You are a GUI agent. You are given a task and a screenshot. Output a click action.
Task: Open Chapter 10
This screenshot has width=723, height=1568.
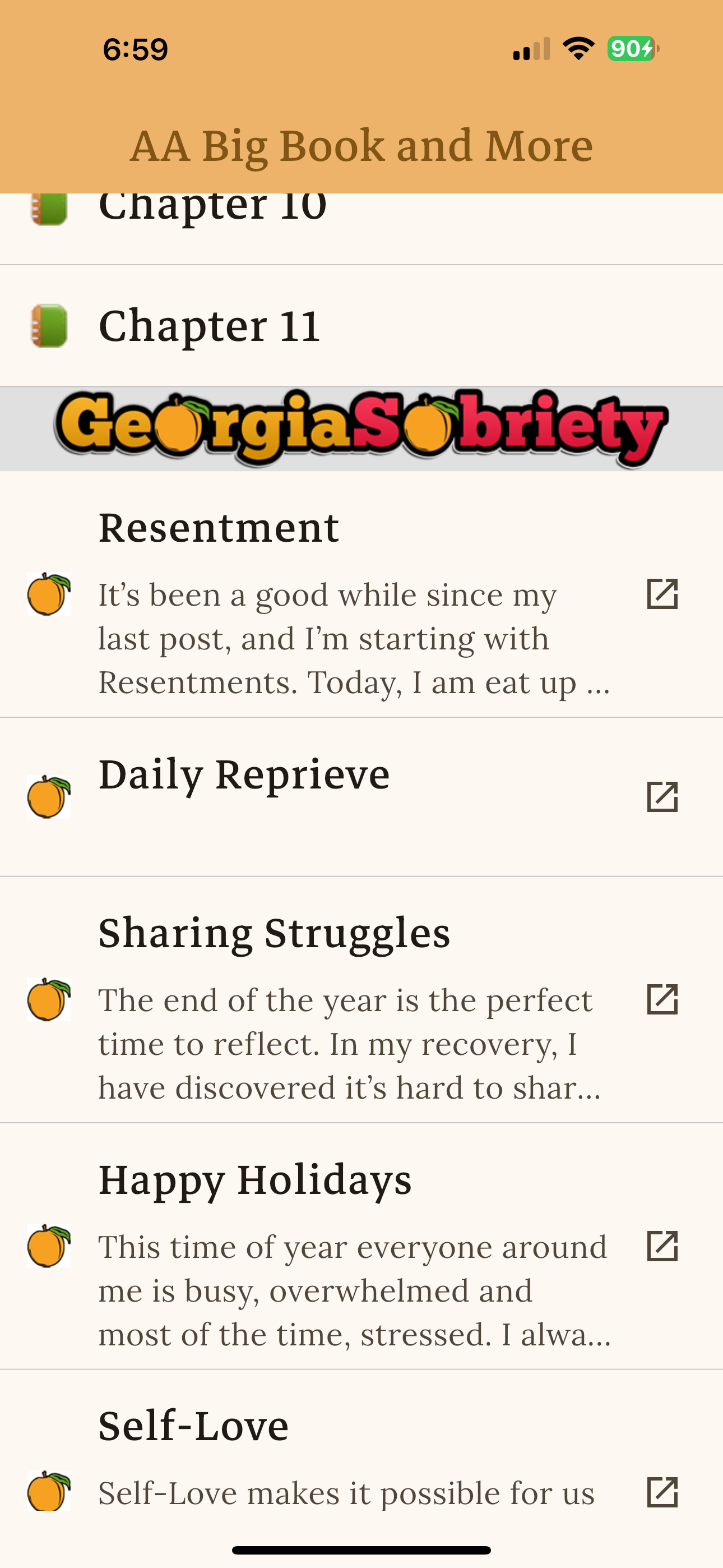tap(361, 229)
